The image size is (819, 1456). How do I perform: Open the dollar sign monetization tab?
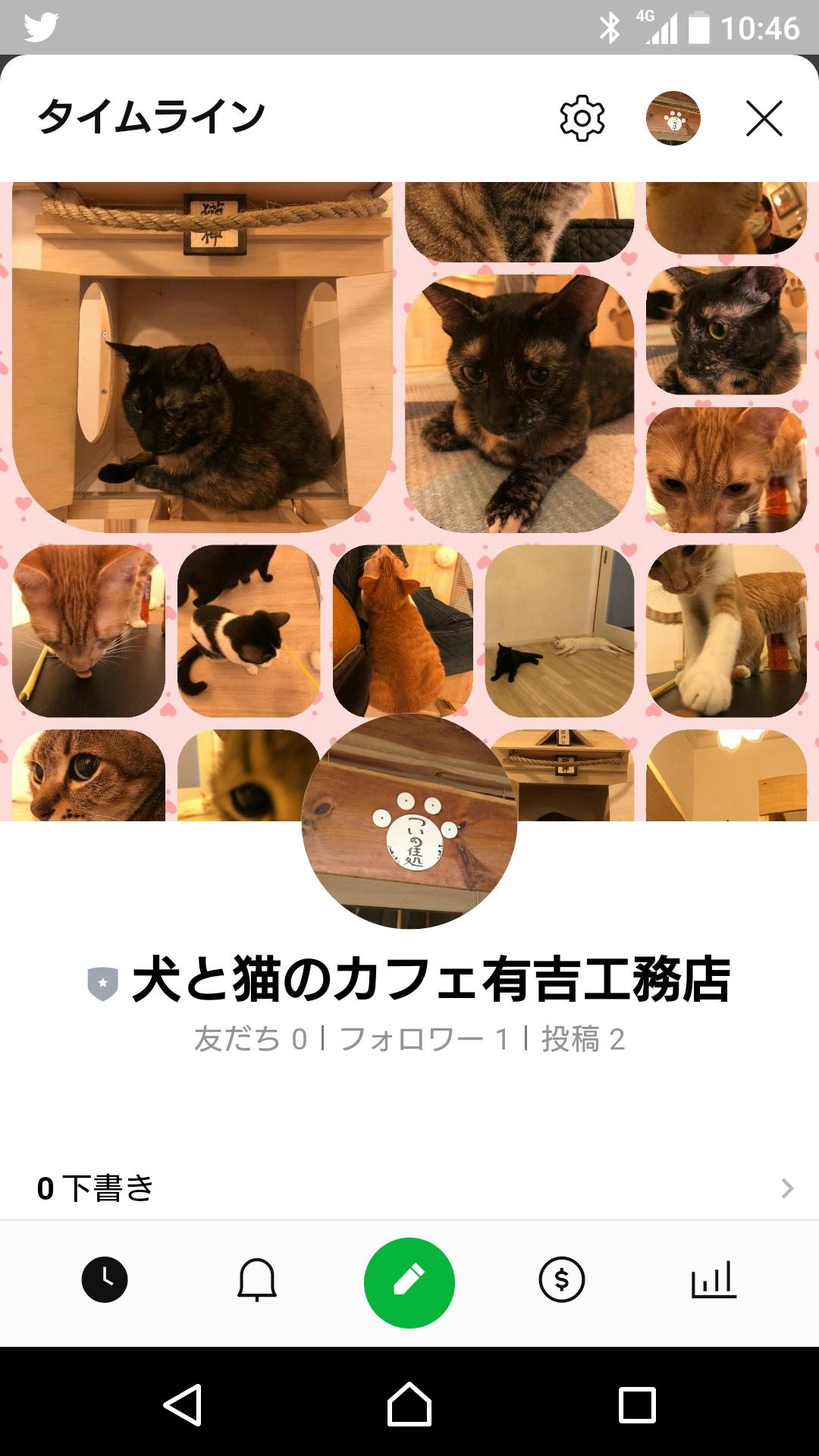[x=562, y=1280]
